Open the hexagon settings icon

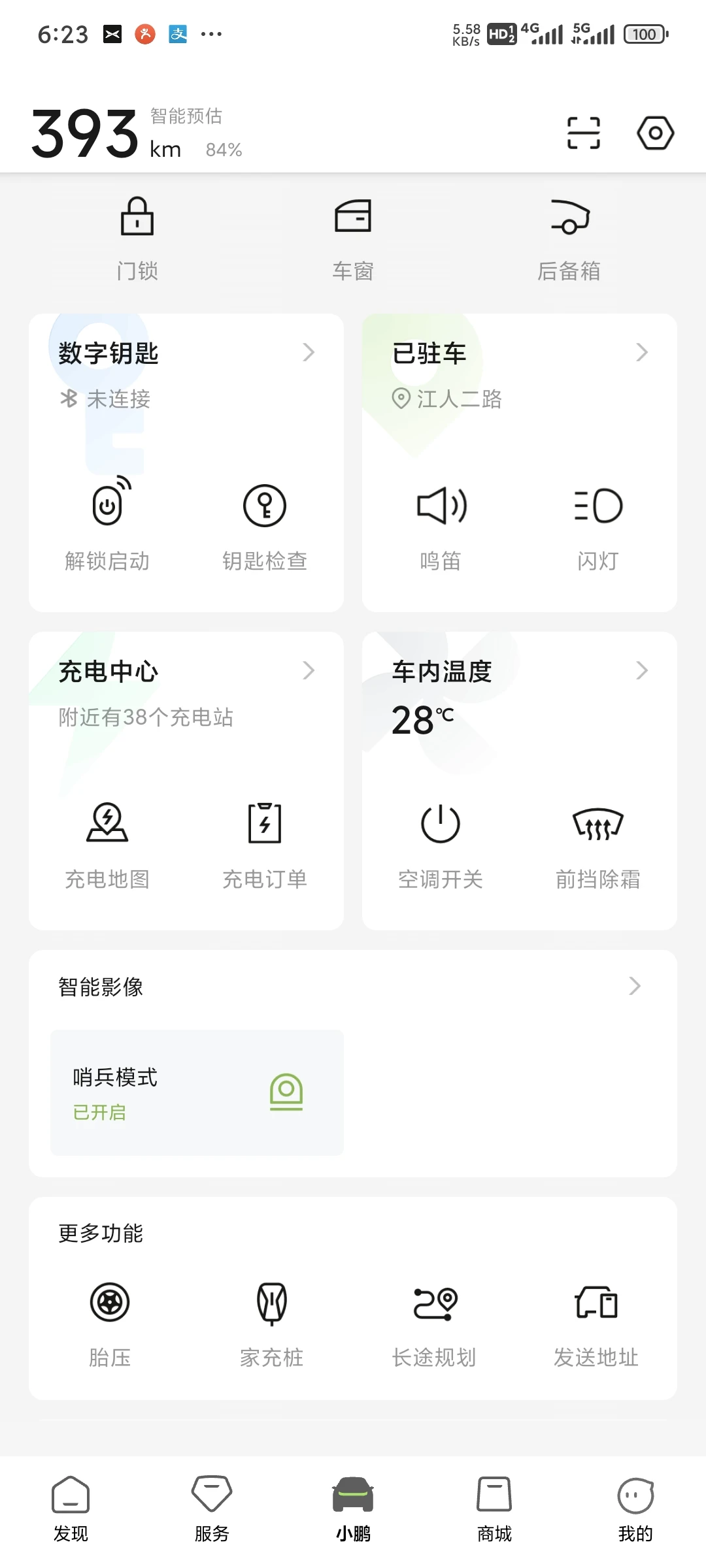[655, 133]
